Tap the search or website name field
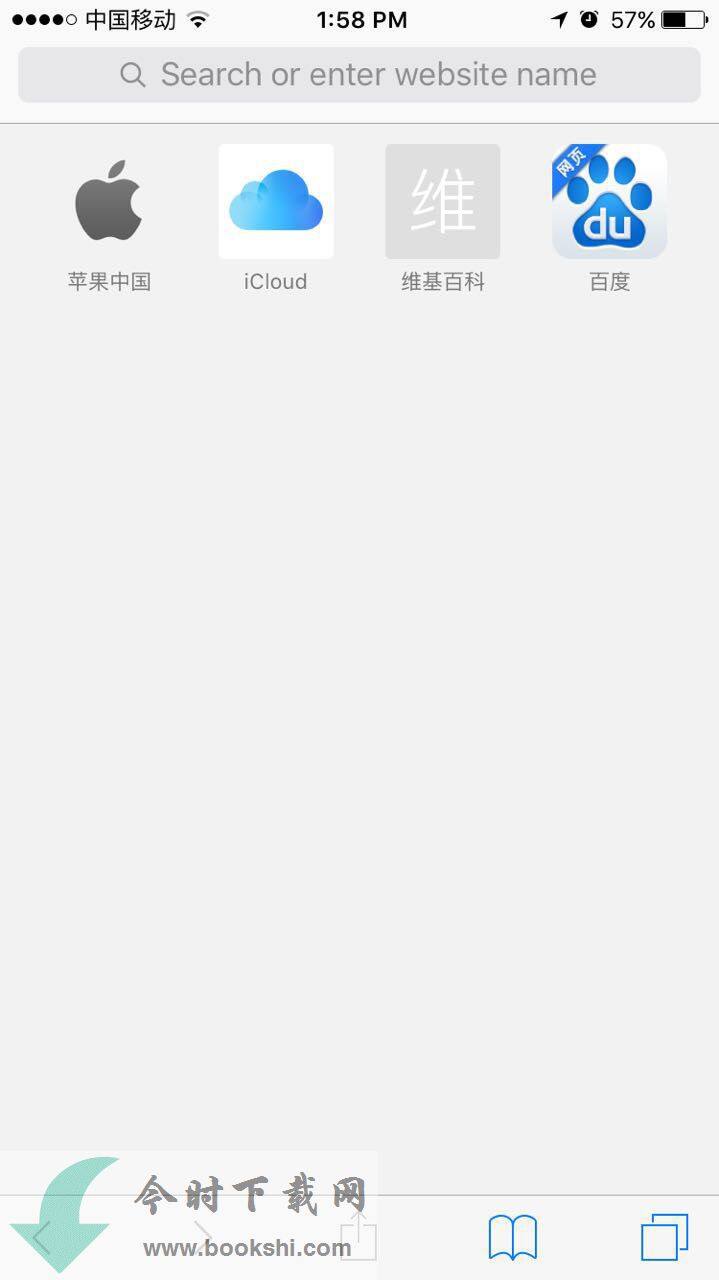719x1280 pixels. click(359, 75)
